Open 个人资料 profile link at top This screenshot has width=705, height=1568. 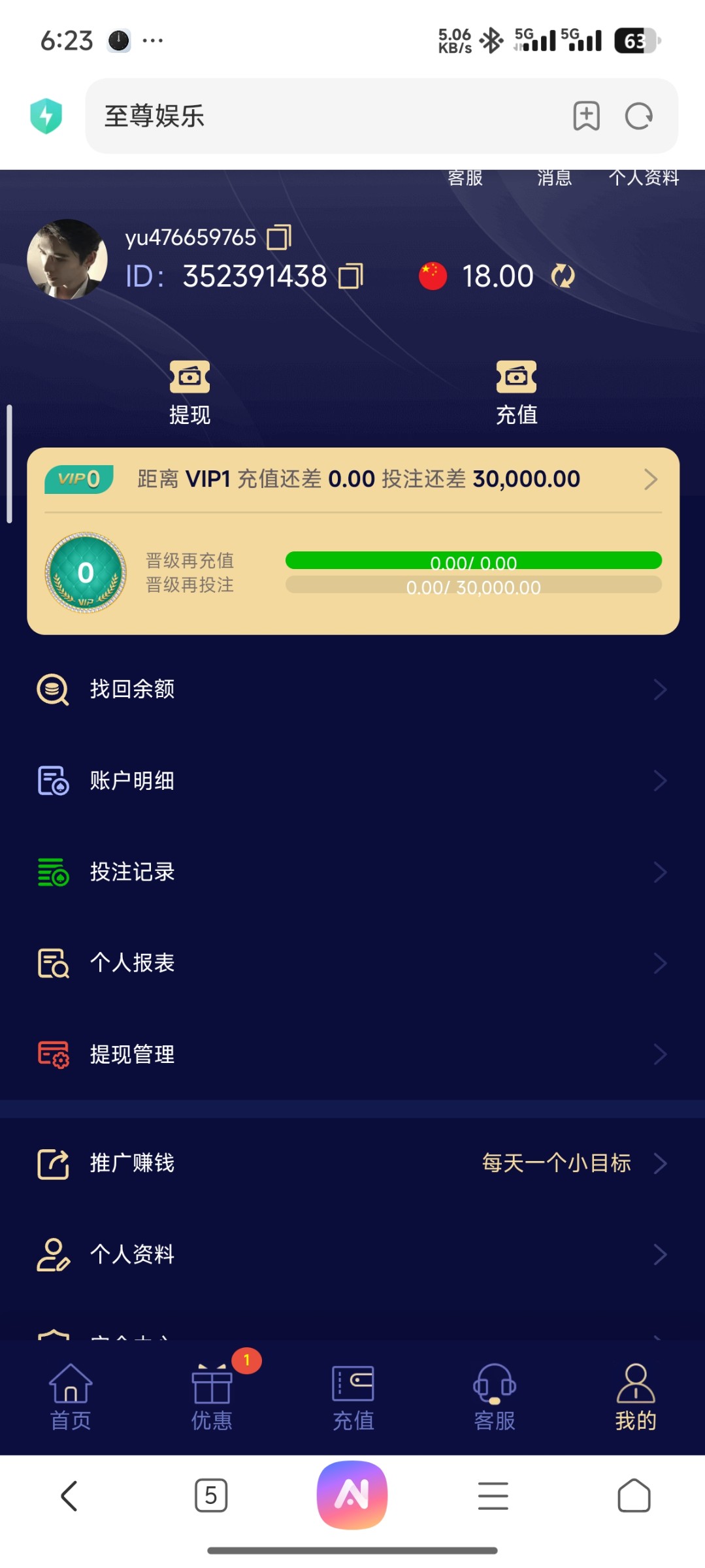tap(645, 178)
